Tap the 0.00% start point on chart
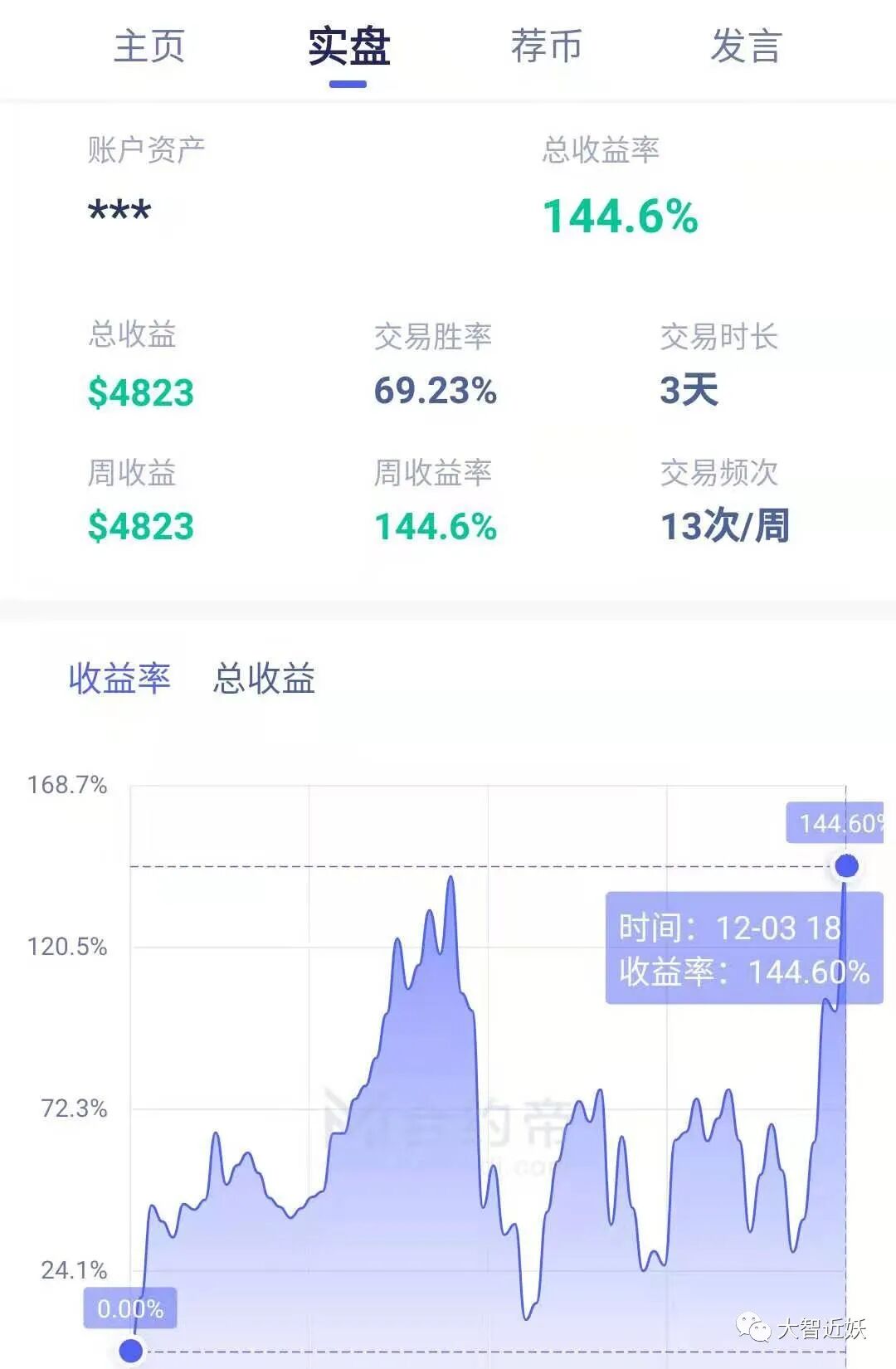Screen dimensions: 896x1369 pyautogui.click(x=130, y=1351)
